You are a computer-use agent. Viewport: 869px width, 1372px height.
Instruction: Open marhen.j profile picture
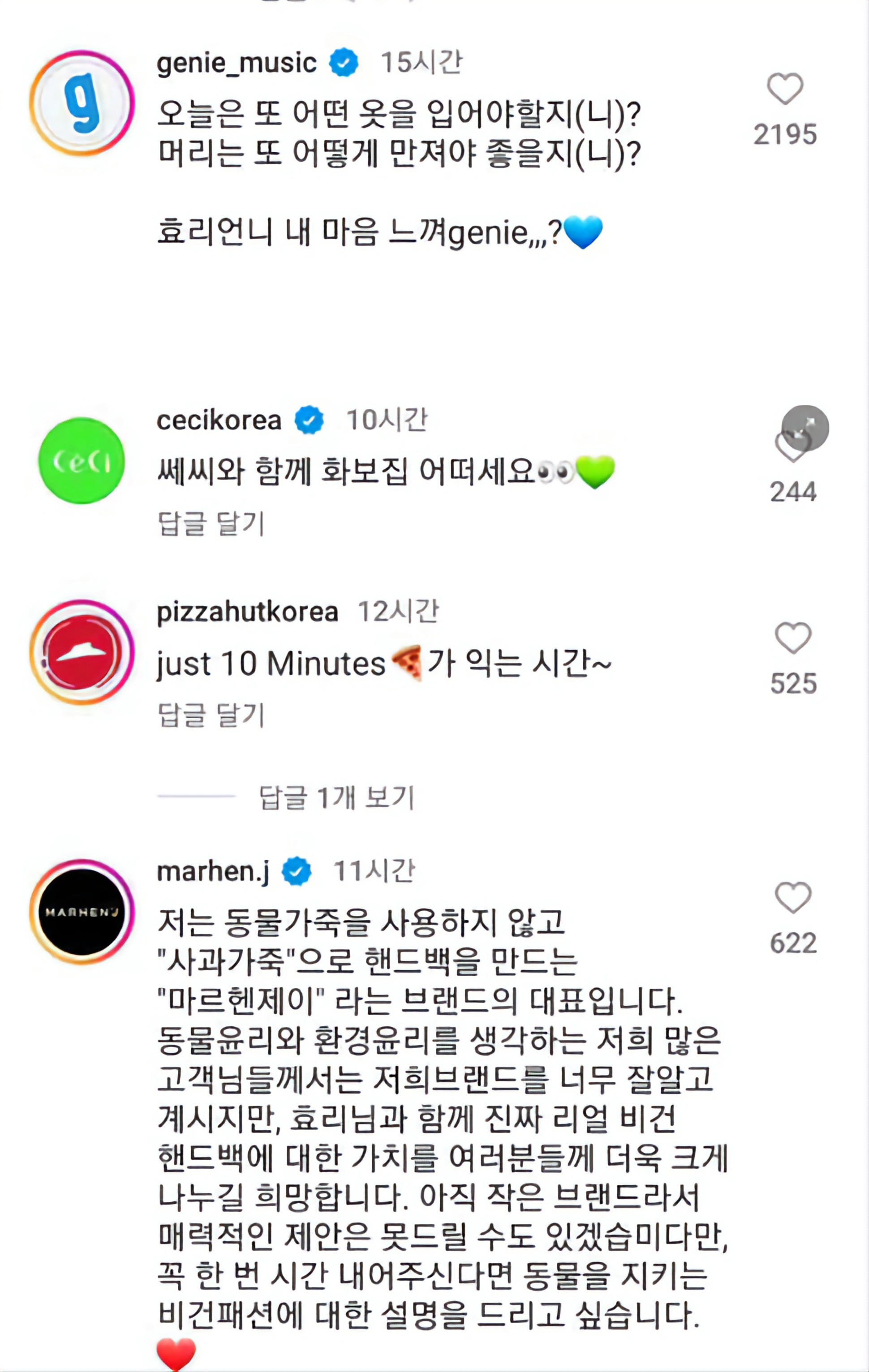pyautogui.click(x=82, y=912)
